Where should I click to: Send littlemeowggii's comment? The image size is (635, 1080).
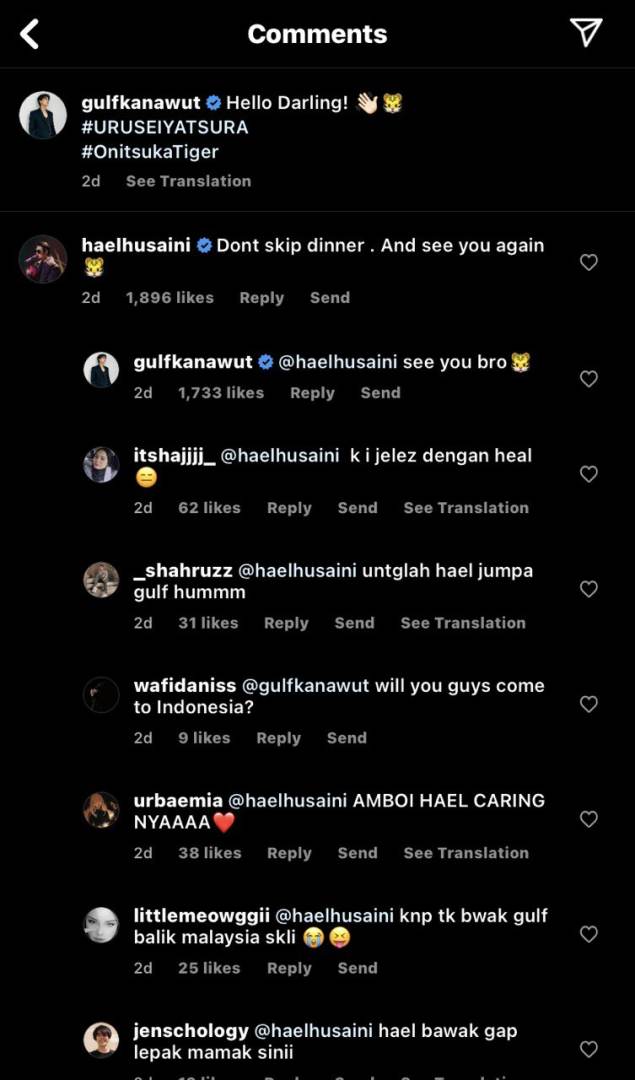coord(357,968)
